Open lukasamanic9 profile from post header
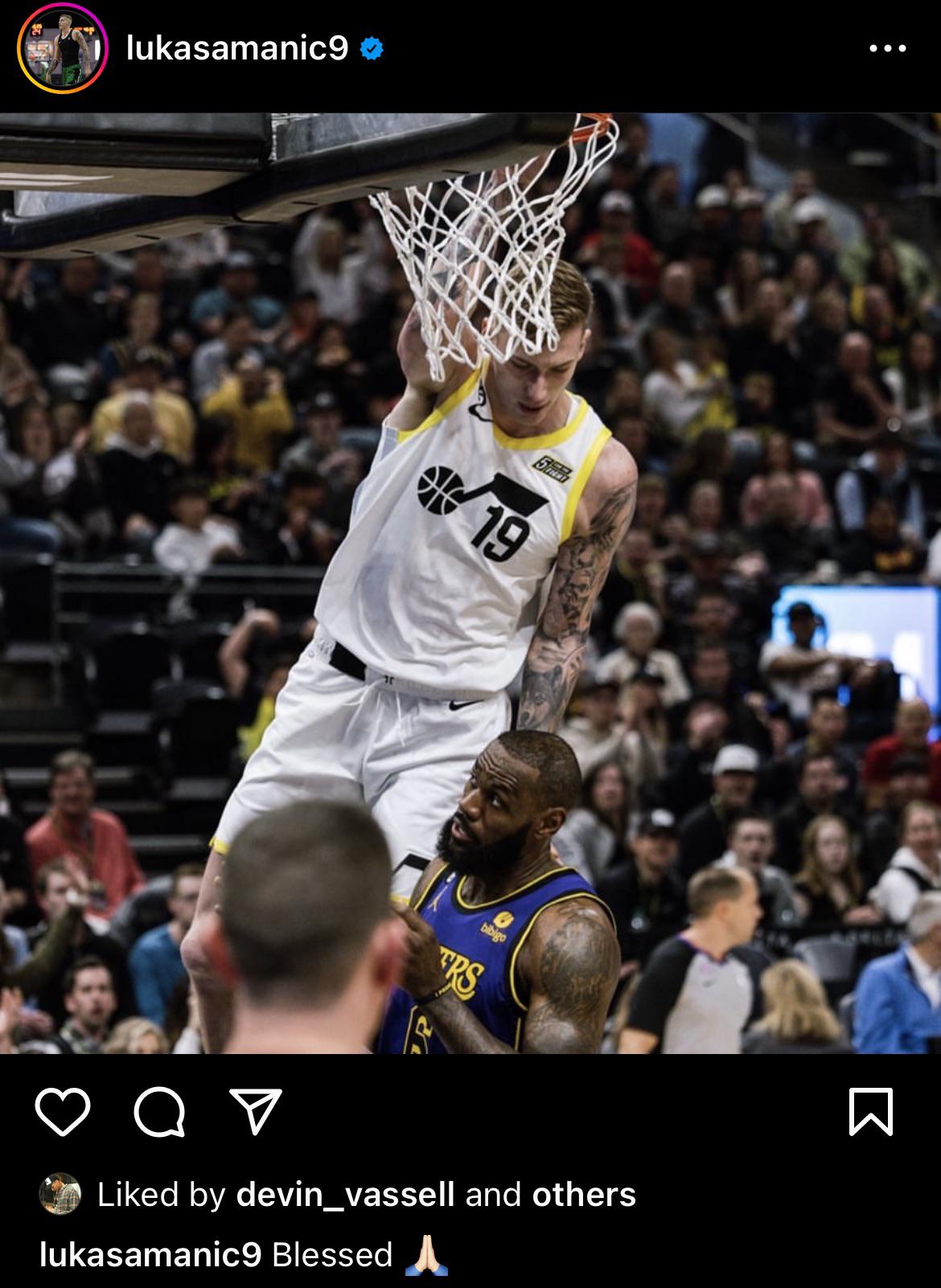Image resolution: width=941 pixels, height=1288 pixels. (x=236, y=49)
